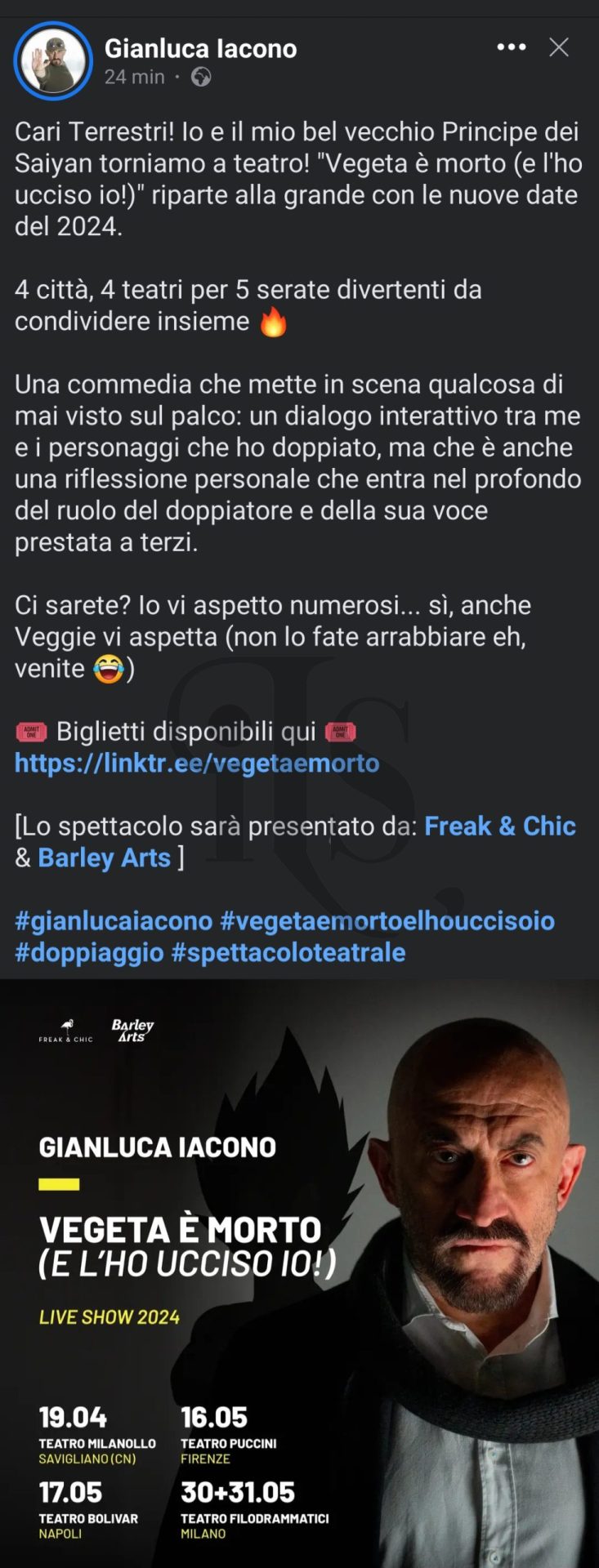This screenshot has width=599, height=1568.
Task: Visit the Barley Arts page
Action: click(x=104, y=857)
